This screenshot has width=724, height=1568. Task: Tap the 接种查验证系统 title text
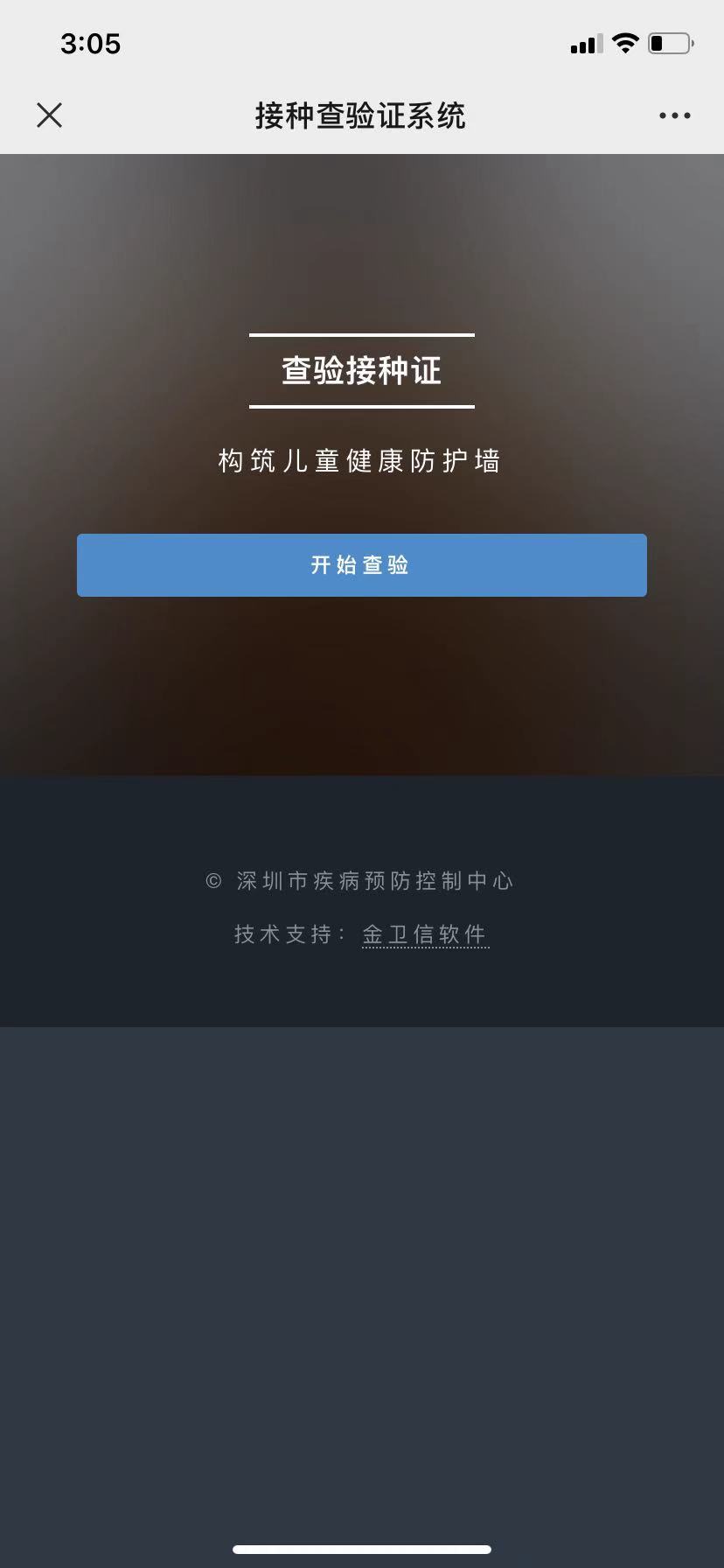click(x=361, y=115)
